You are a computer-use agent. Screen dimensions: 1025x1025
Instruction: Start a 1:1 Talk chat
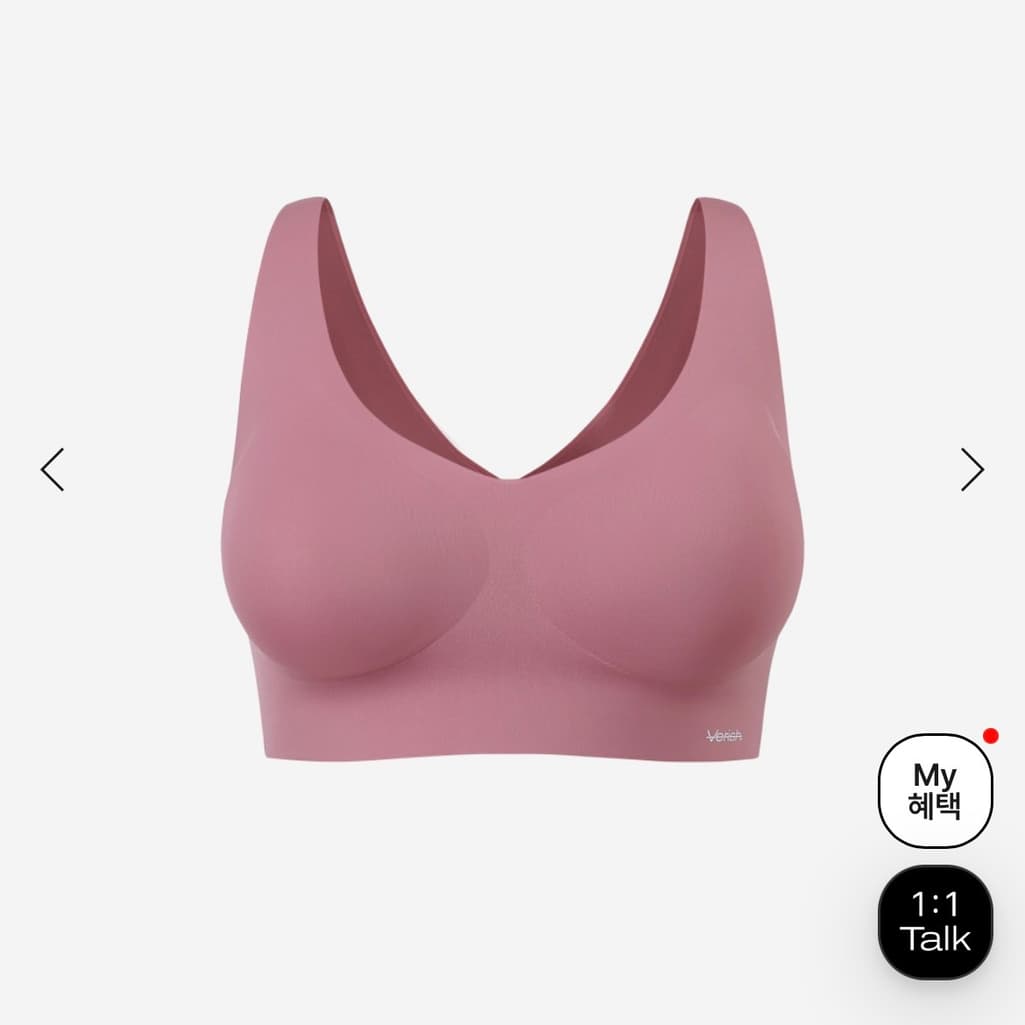935,922
